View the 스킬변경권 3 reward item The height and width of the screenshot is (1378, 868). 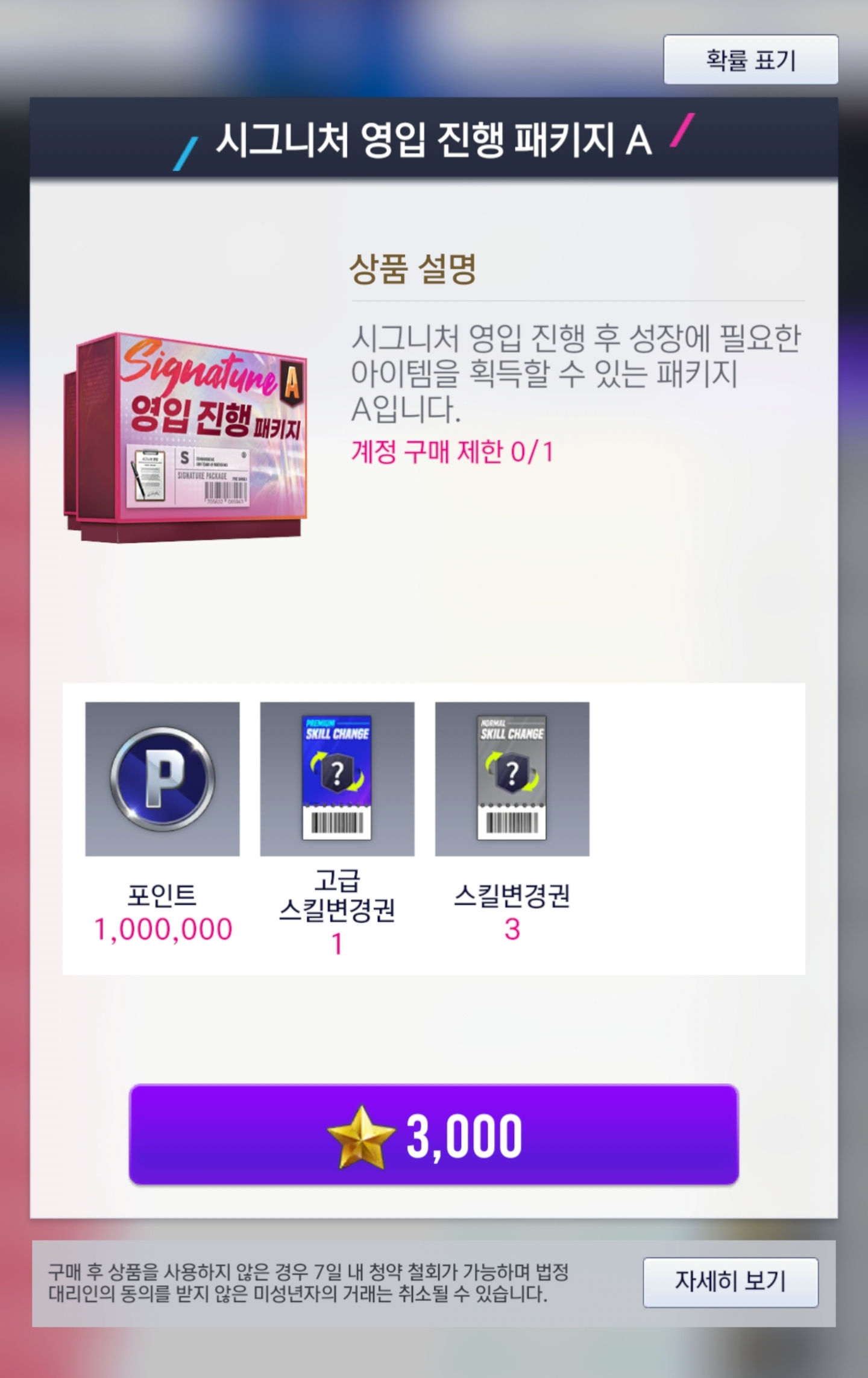tap(512, 779)
